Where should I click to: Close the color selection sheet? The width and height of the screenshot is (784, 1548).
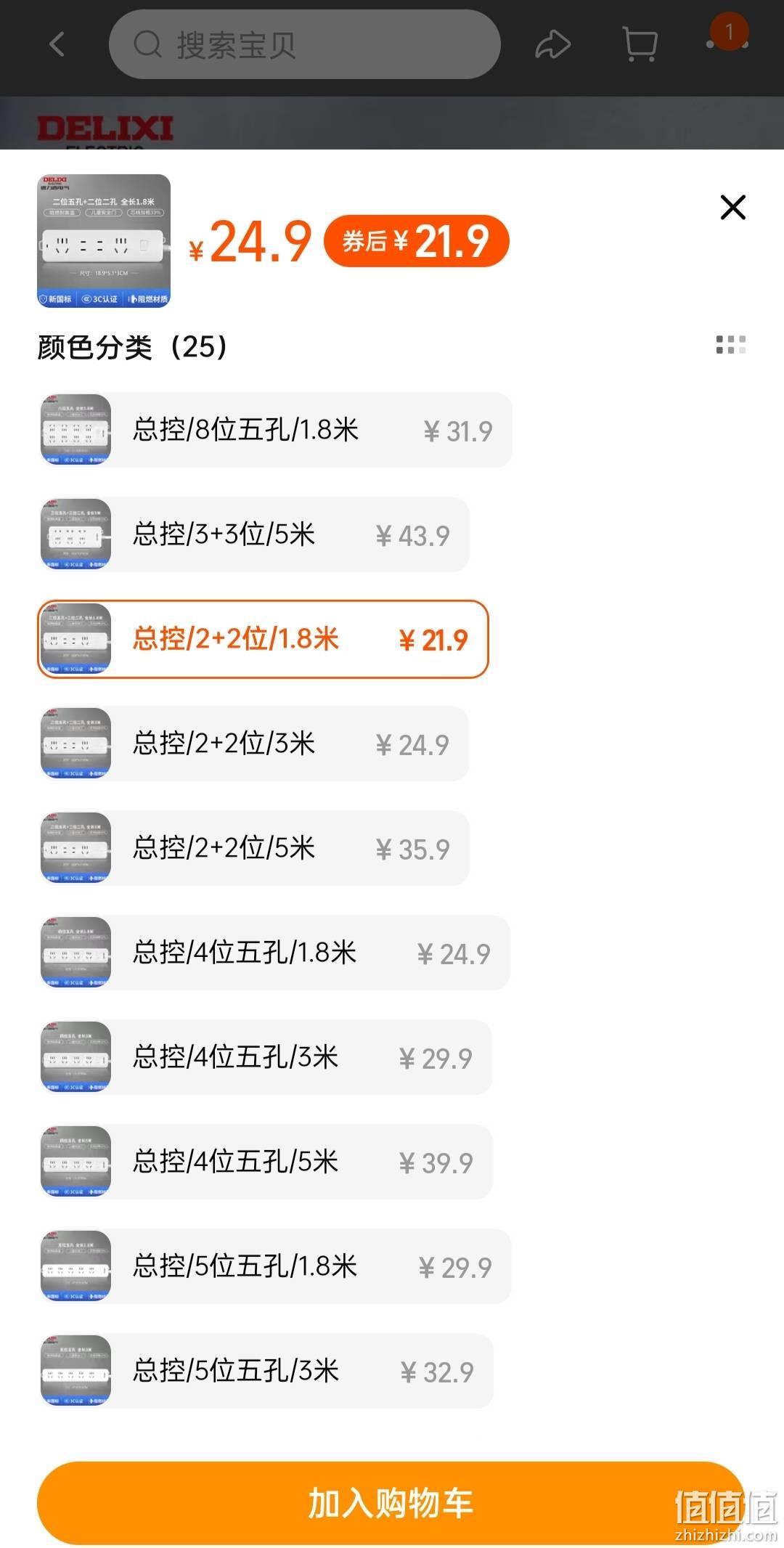tap(732, 207)
